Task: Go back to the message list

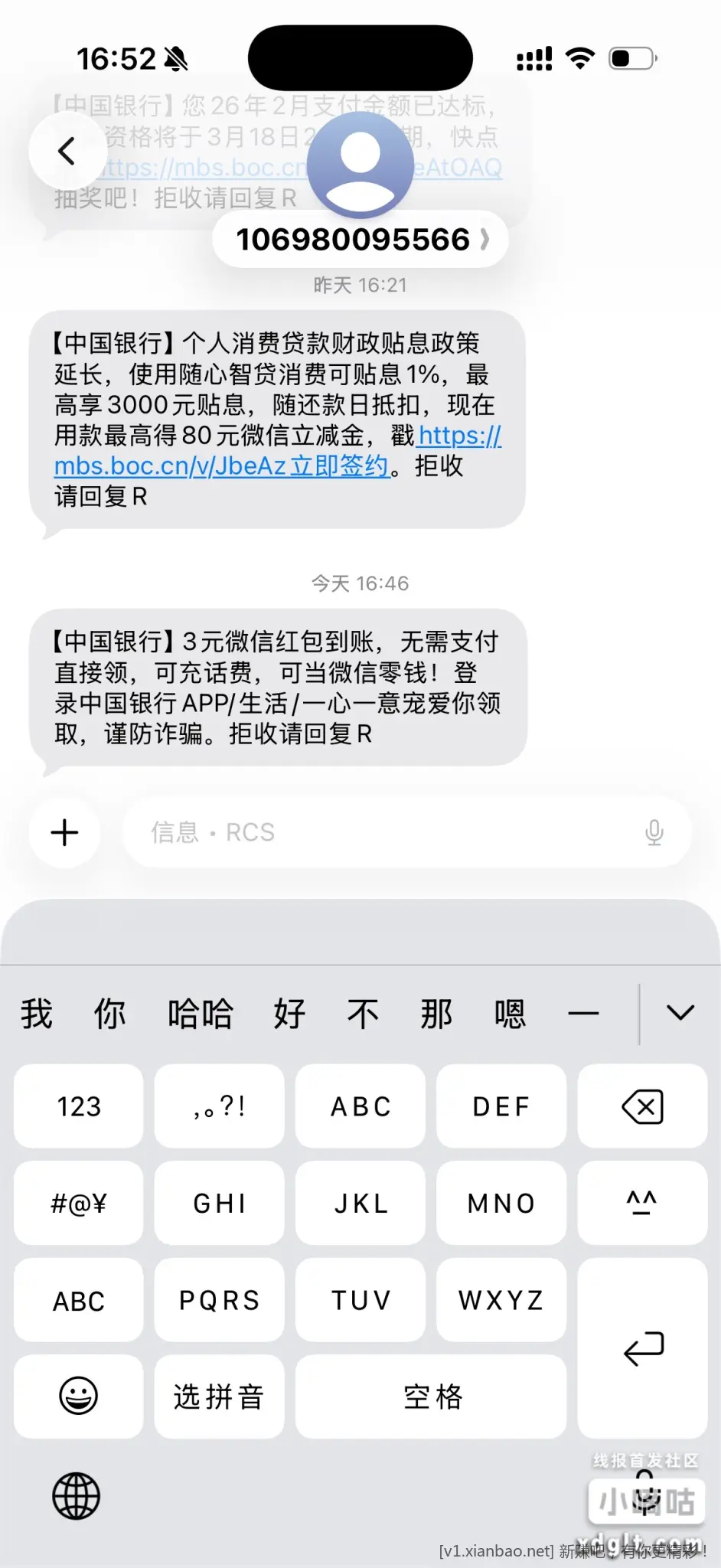Action: (67, 151)
